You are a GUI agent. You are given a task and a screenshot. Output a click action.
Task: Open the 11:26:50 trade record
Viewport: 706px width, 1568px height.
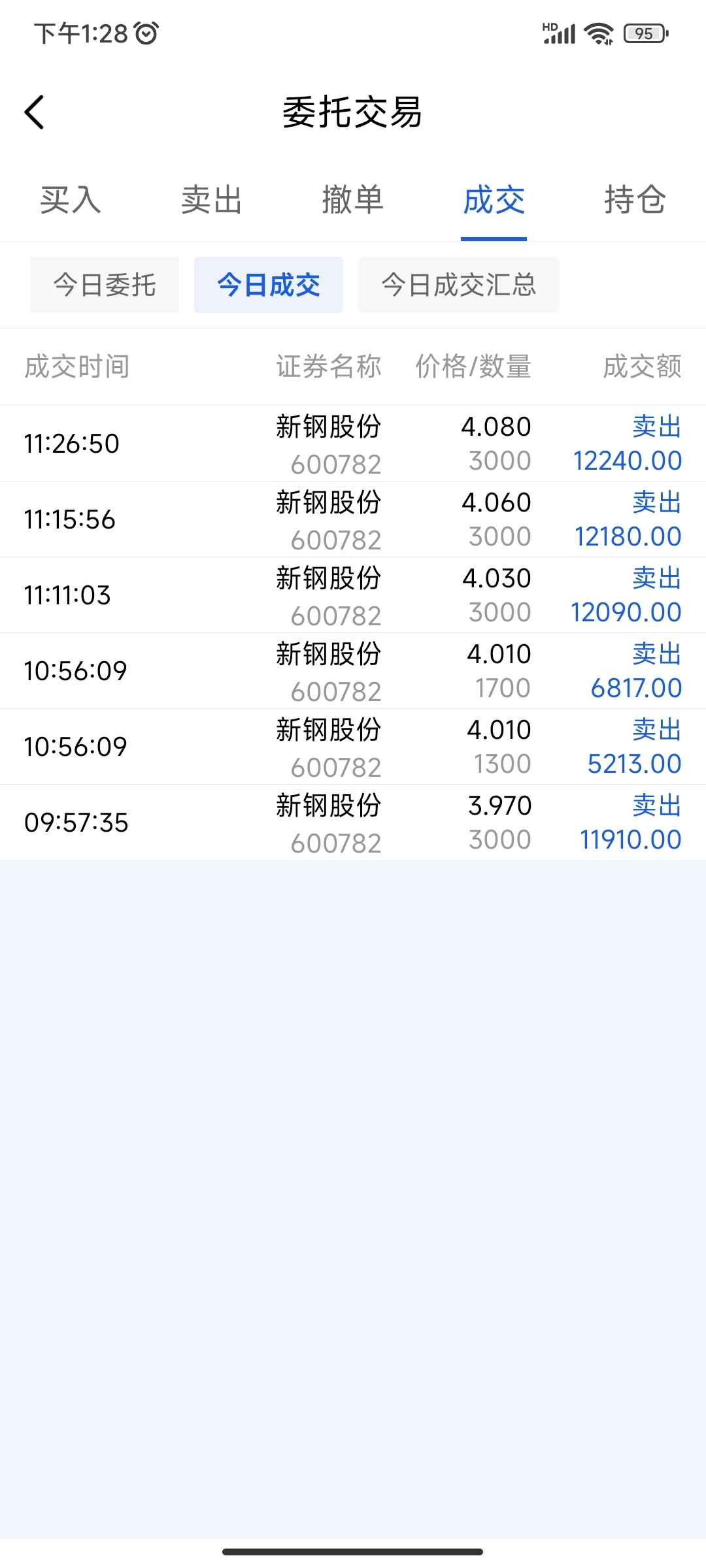point(353,444)
